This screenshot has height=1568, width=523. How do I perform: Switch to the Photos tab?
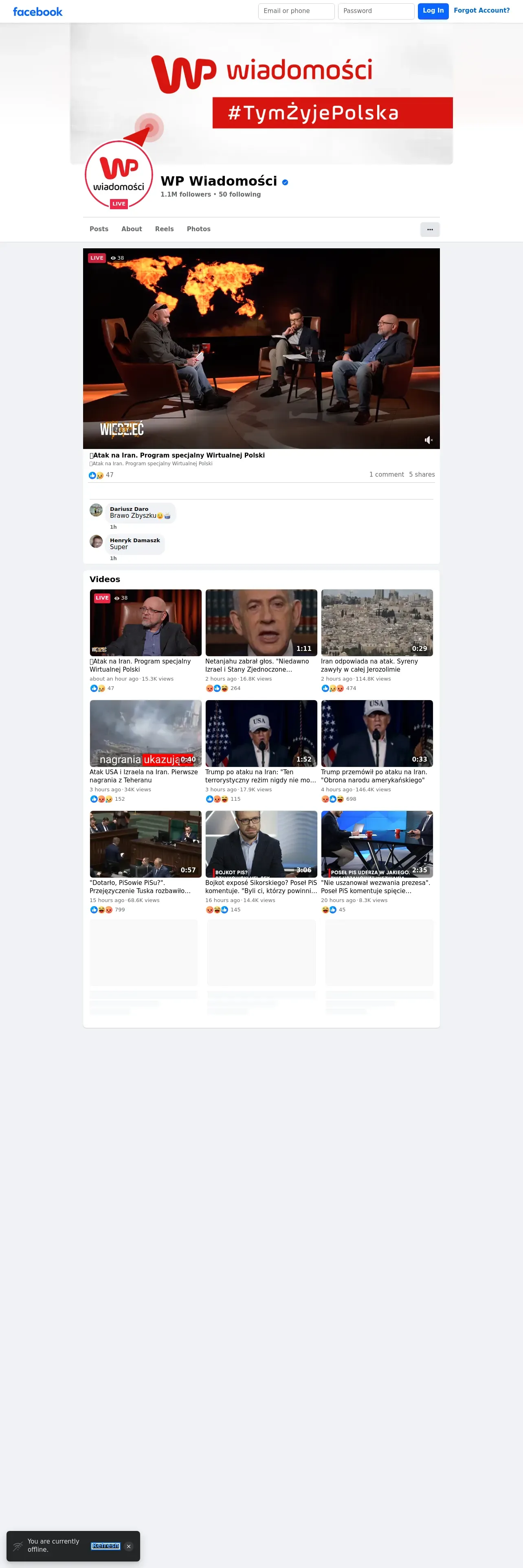198,229
